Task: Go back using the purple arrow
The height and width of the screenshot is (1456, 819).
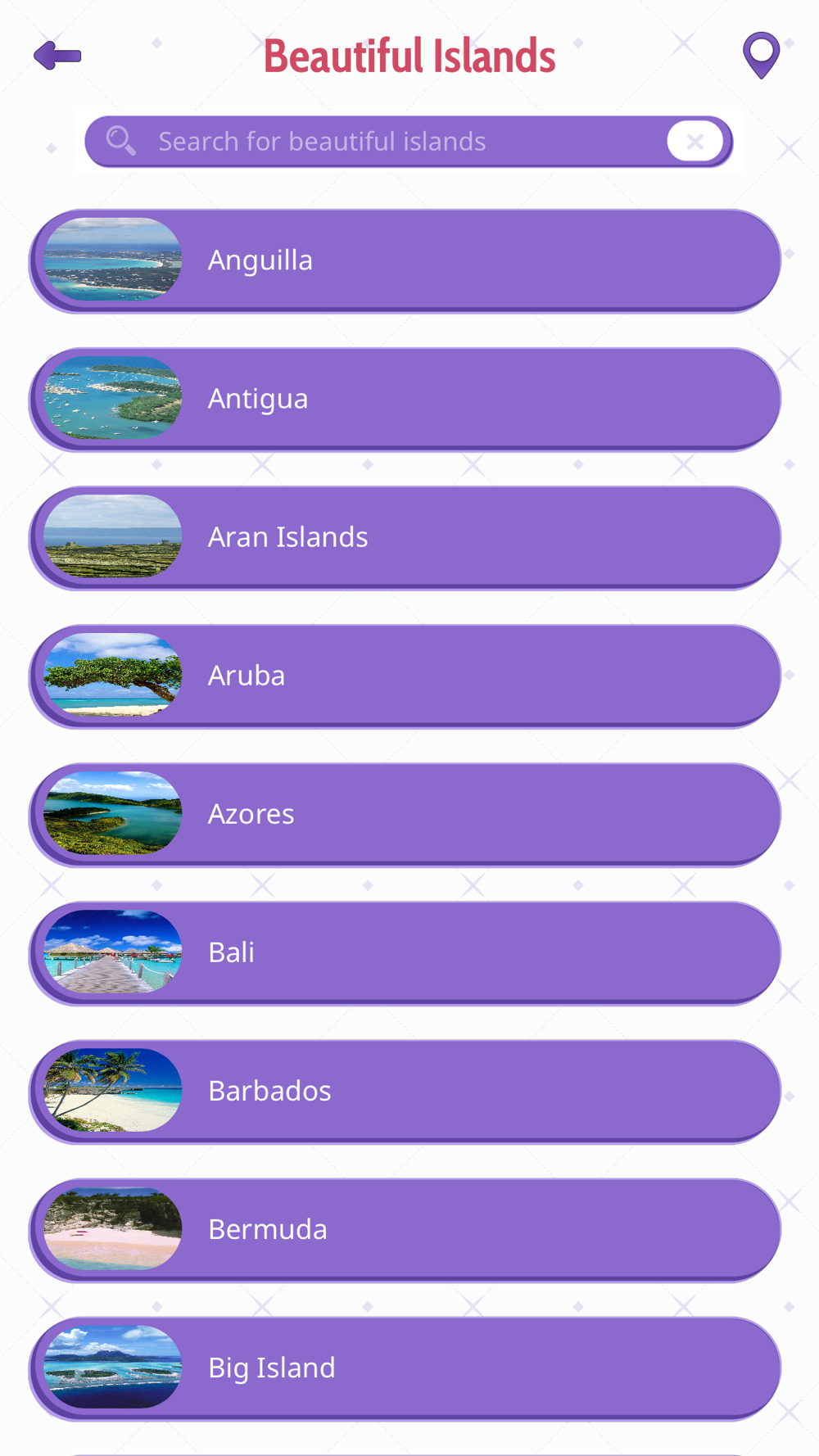Action: pos(57,56)
